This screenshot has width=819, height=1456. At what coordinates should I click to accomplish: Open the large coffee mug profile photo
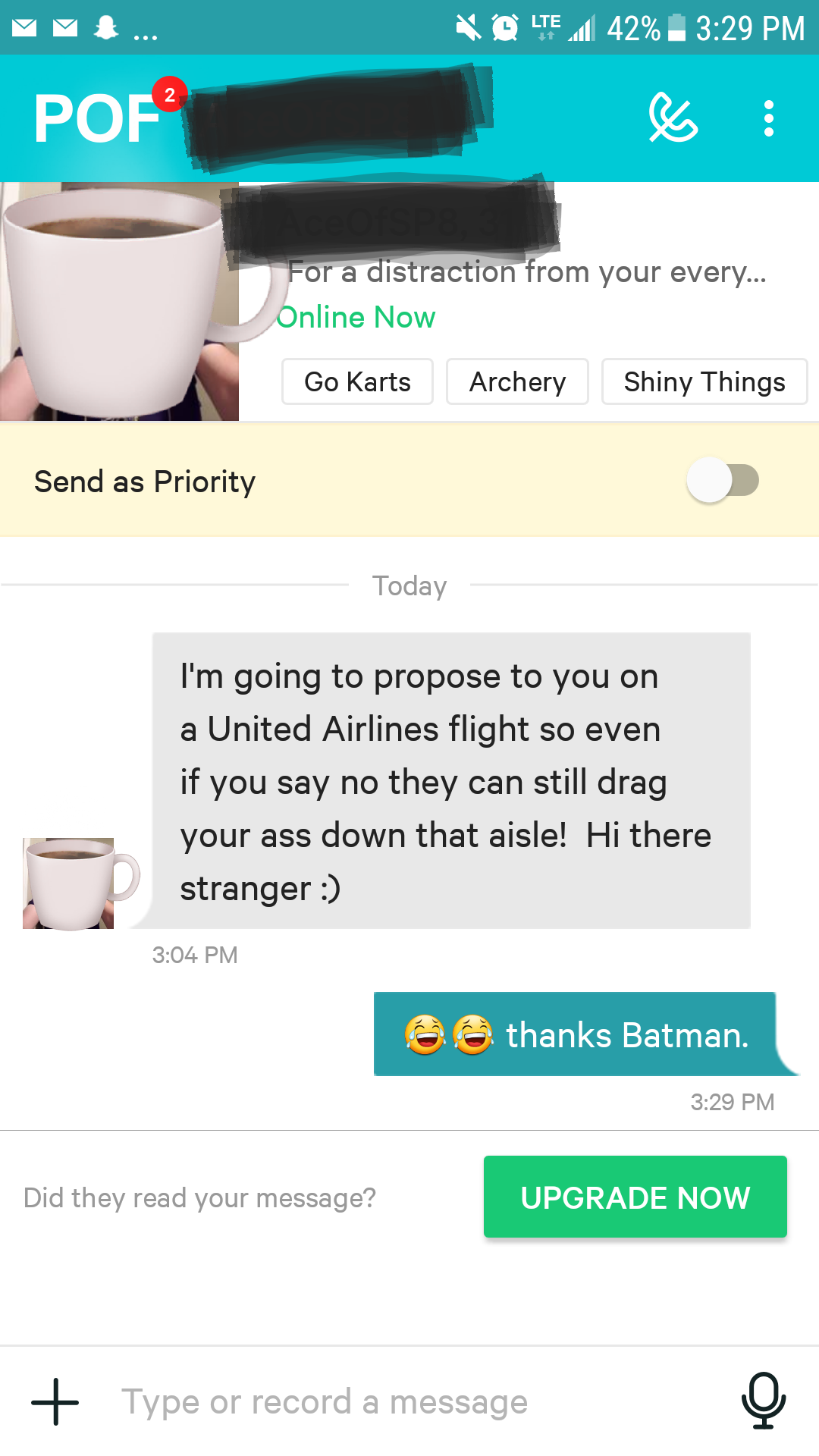pos(119,301)
